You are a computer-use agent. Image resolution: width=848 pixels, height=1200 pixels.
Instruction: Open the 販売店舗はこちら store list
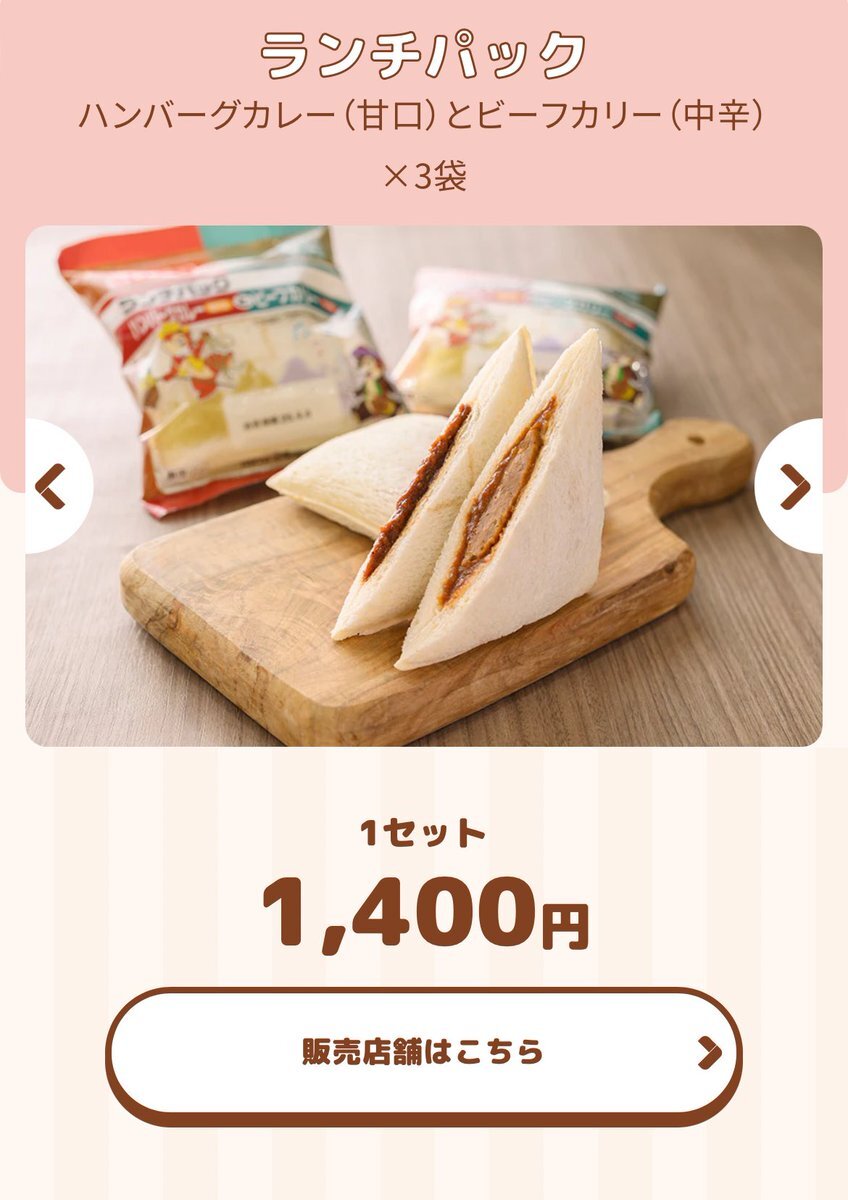click(x=424, y=1052)
